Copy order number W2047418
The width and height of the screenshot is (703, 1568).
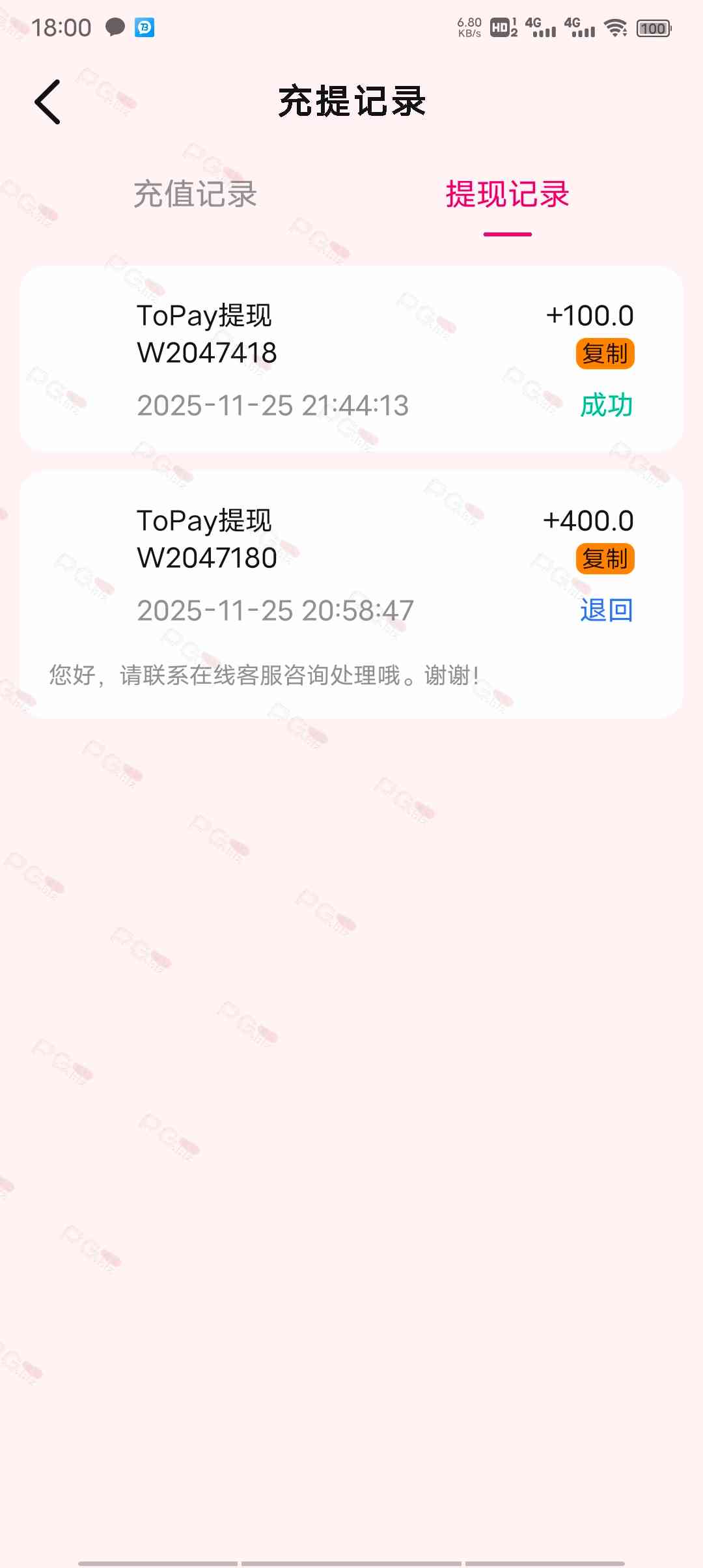coord(605,354)
